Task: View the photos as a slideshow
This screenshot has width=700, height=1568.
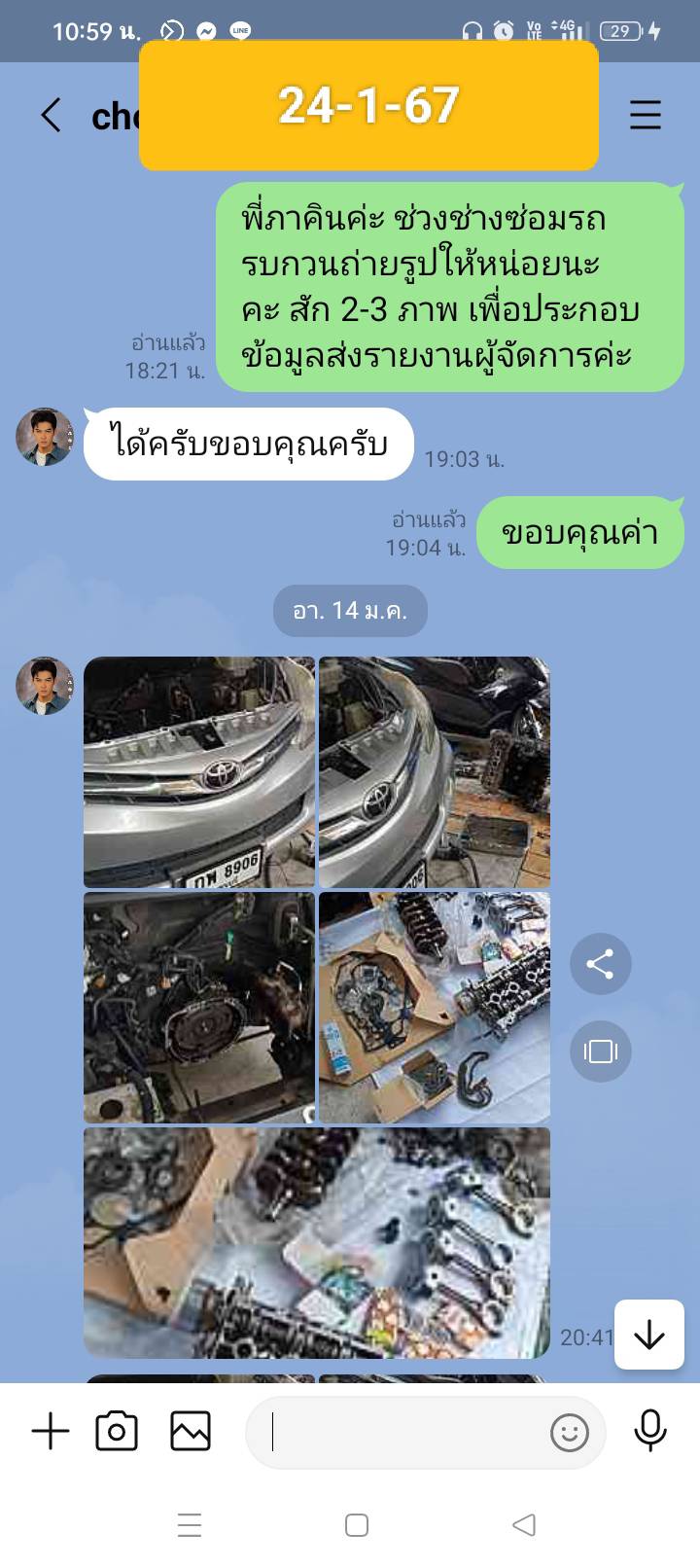Action: click(x=601, y=1051)
